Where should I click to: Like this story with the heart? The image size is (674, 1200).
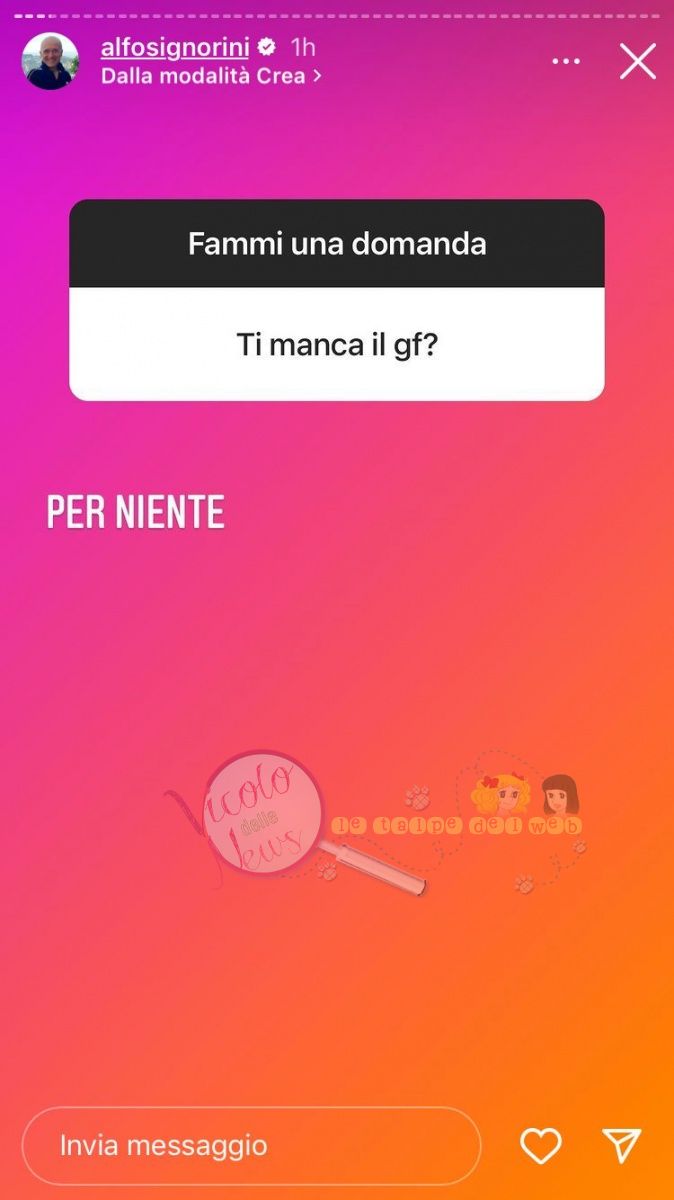pyautogui.click(x=541, y=1145)
